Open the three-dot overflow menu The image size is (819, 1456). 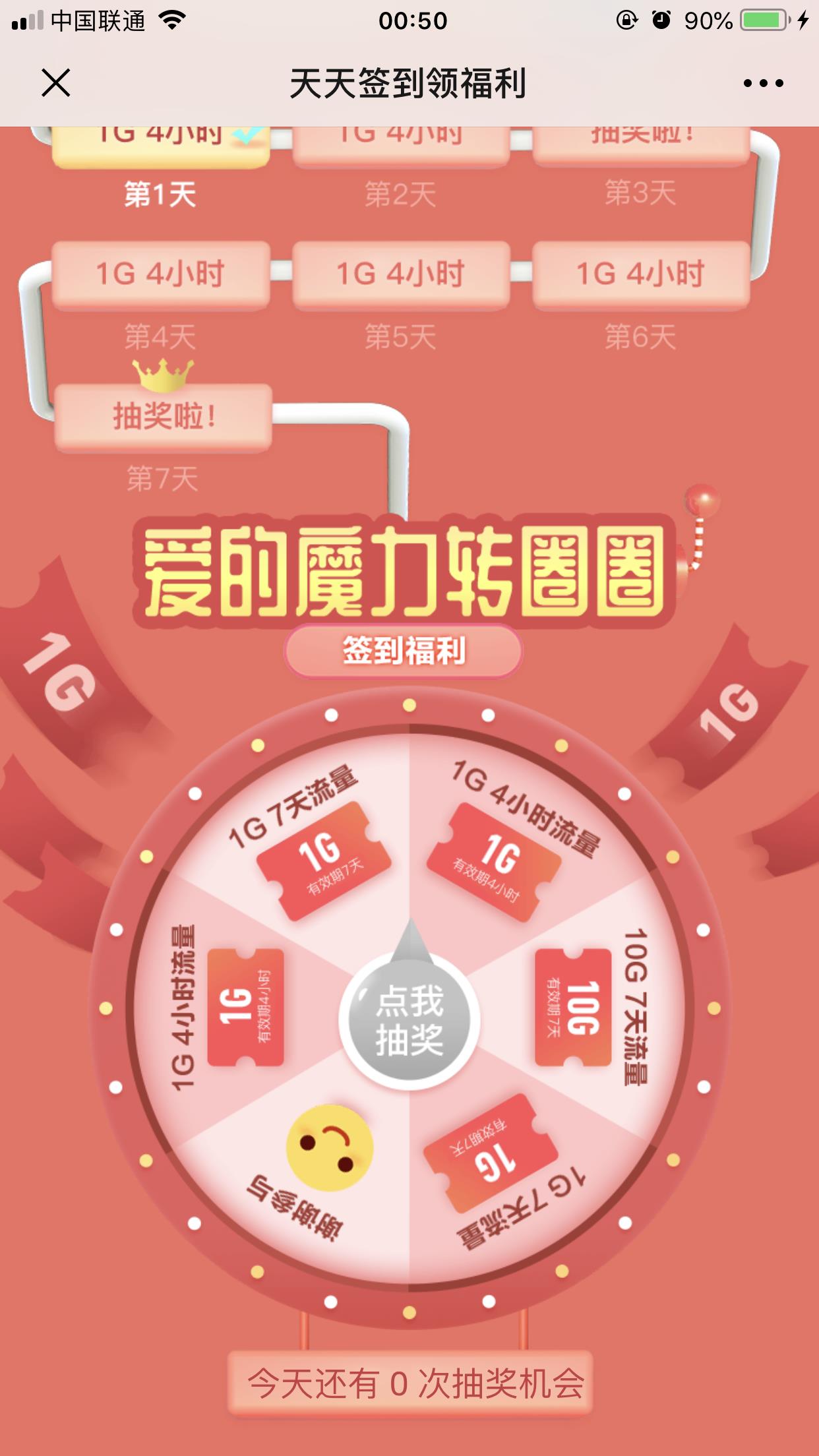point(763,83)
